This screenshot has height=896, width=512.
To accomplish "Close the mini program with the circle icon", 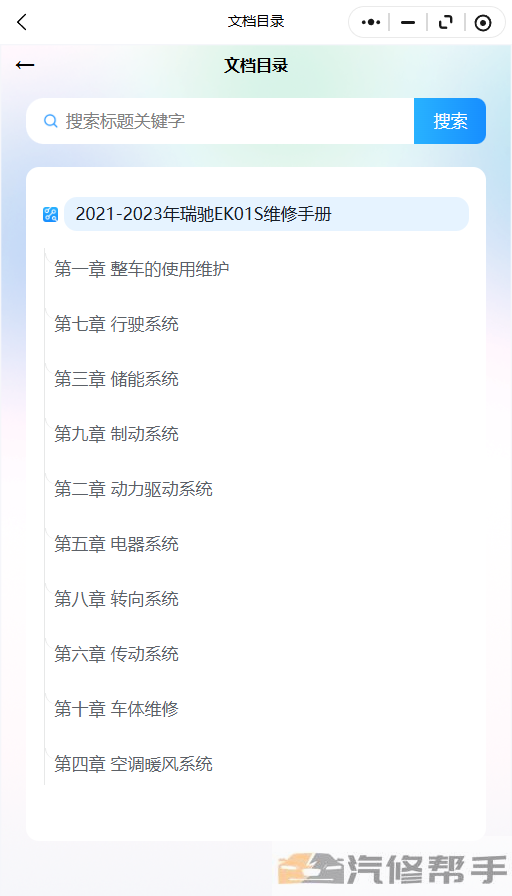I will (x=483, y=22).
